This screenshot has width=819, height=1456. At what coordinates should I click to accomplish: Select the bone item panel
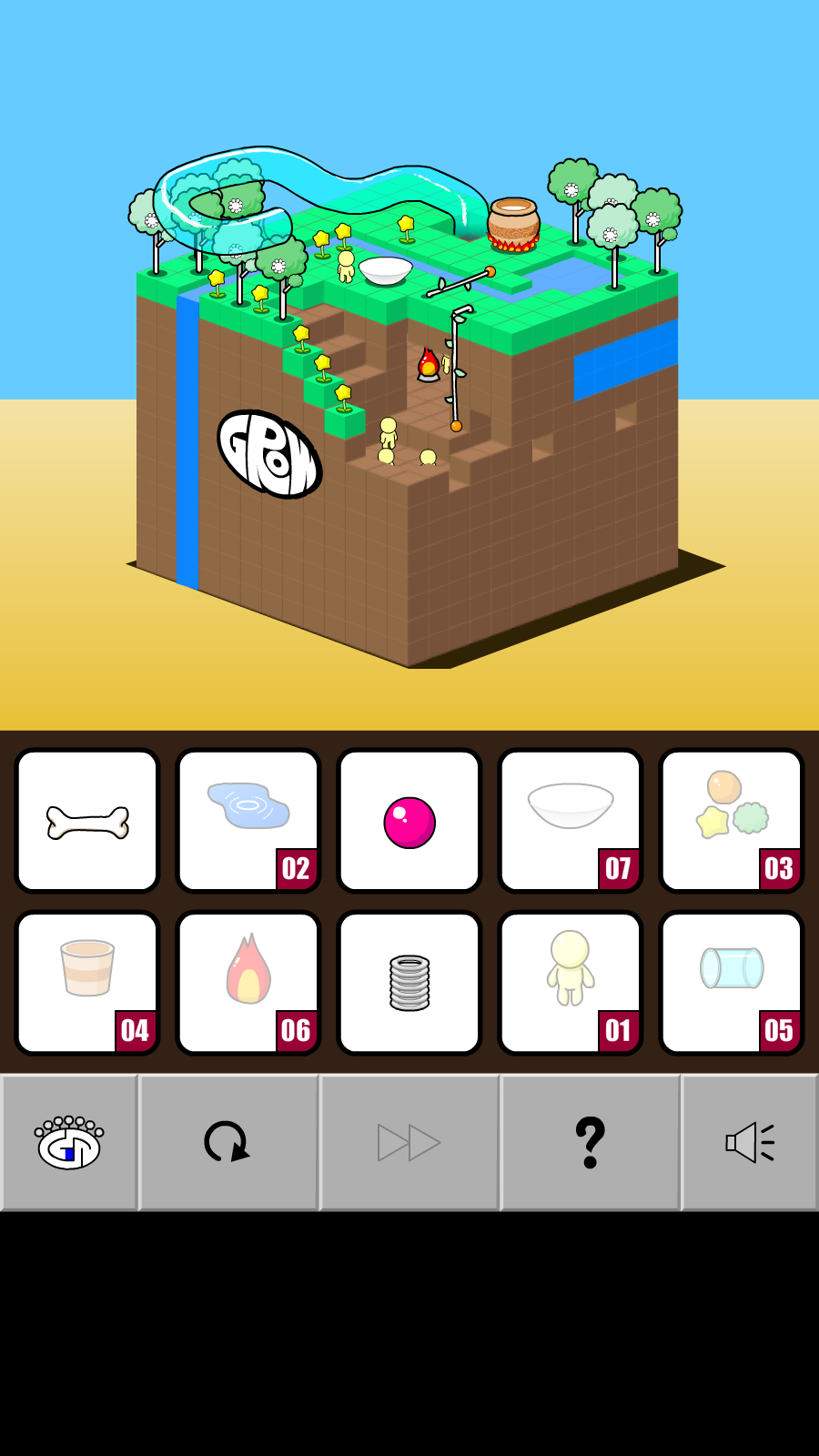pos(87,821)
